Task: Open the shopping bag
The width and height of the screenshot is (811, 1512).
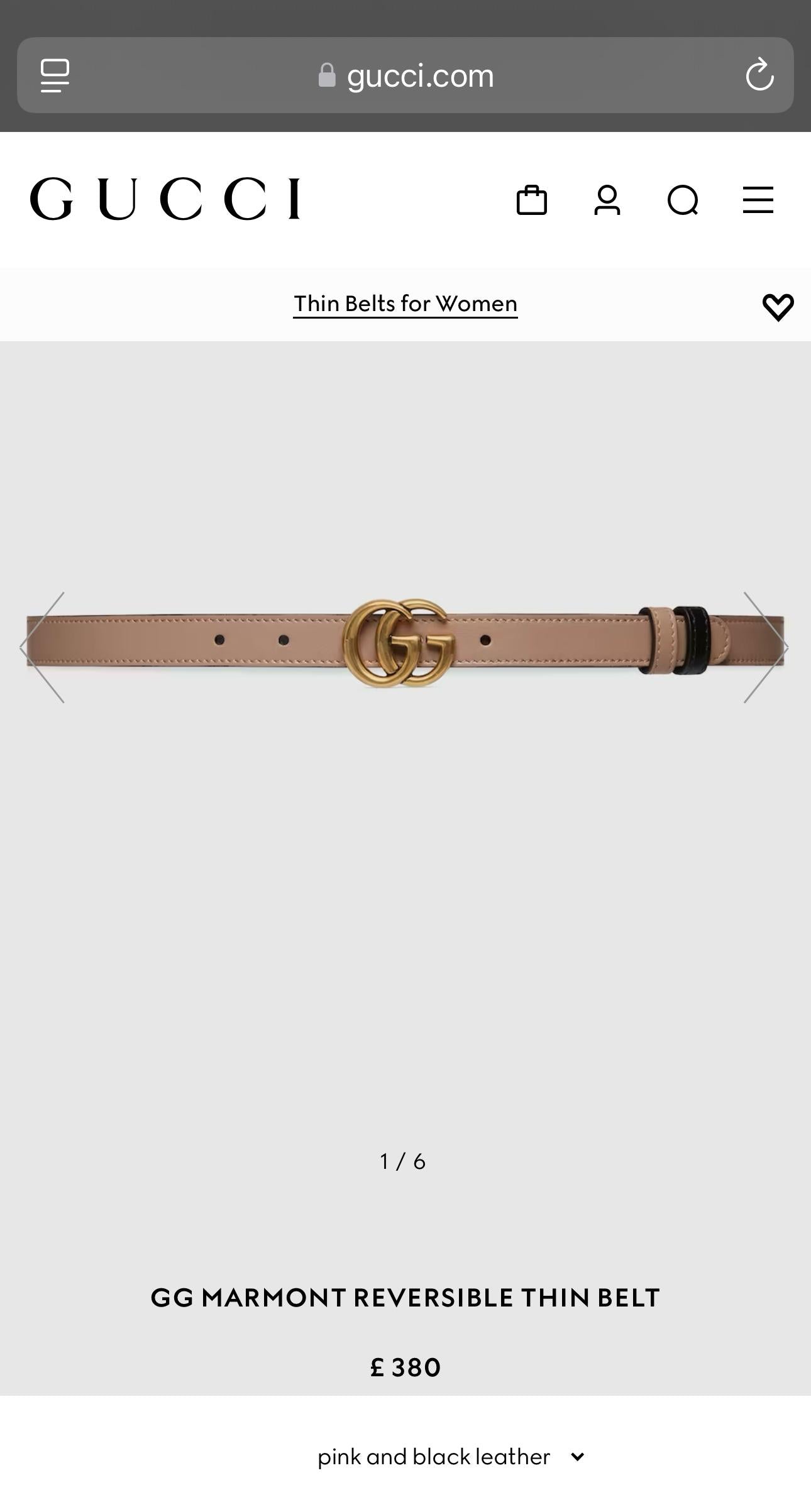Action: (x=531, y=200)
